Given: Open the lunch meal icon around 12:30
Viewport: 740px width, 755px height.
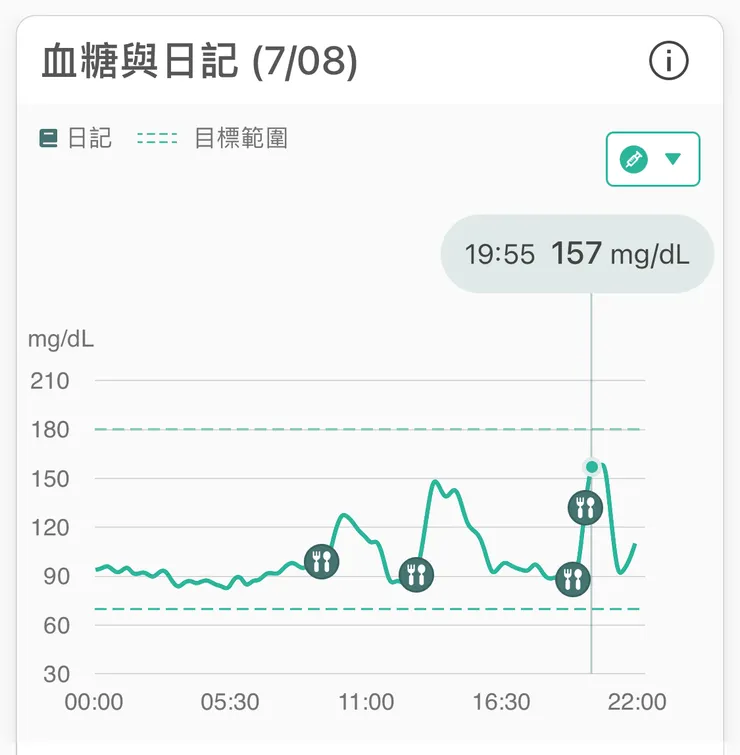Looking at the screenshot, I should (x=416, y=574).
